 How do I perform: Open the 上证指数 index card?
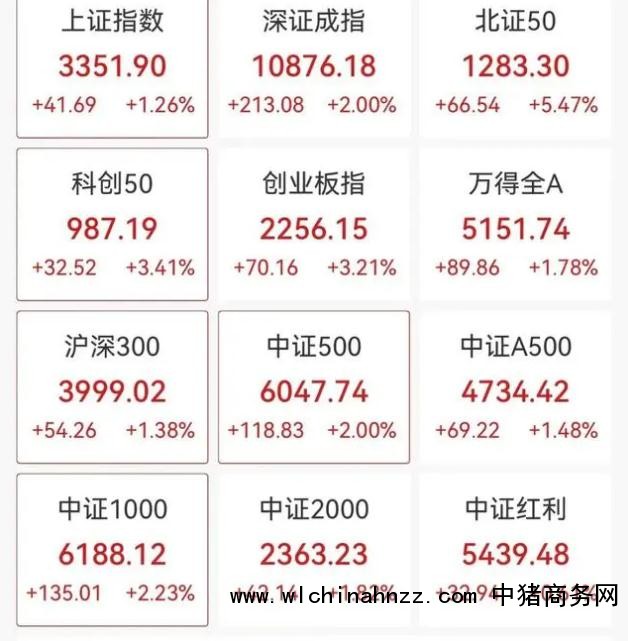coord(112,67)
